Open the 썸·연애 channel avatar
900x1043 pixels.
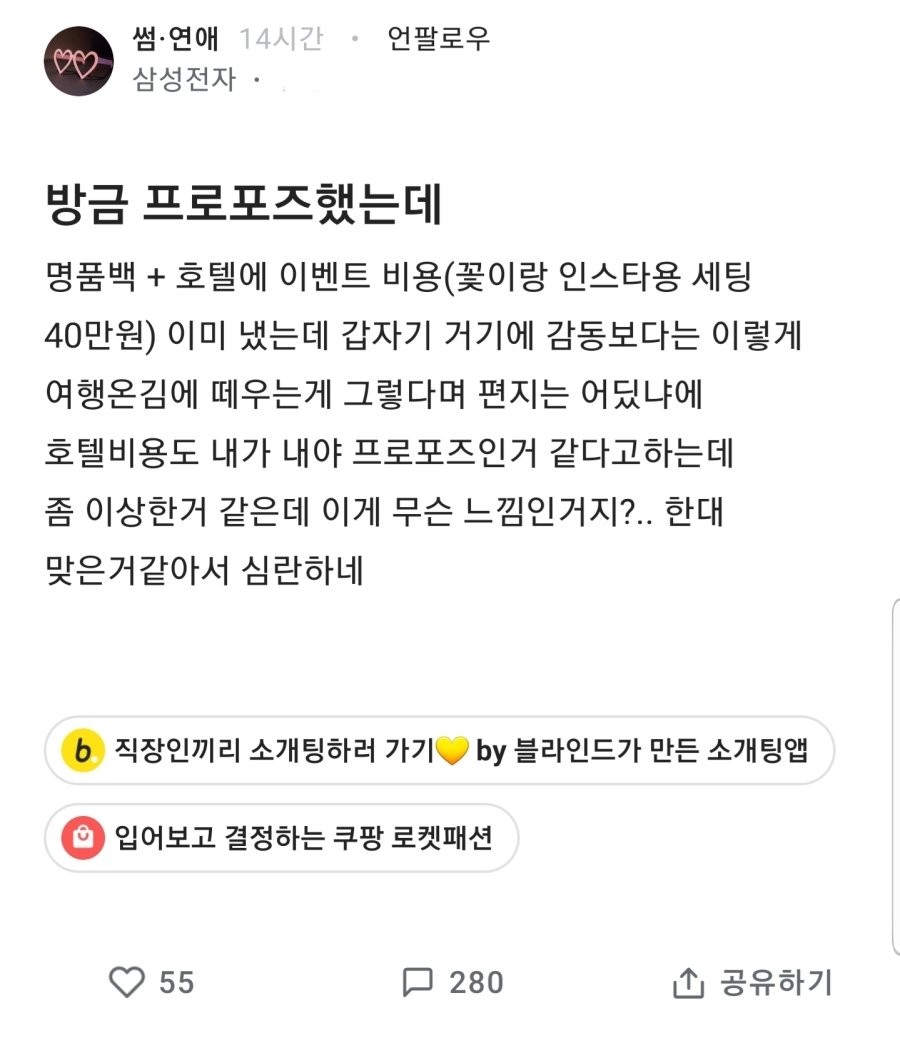pyautogui.click(x=78, y=61)
